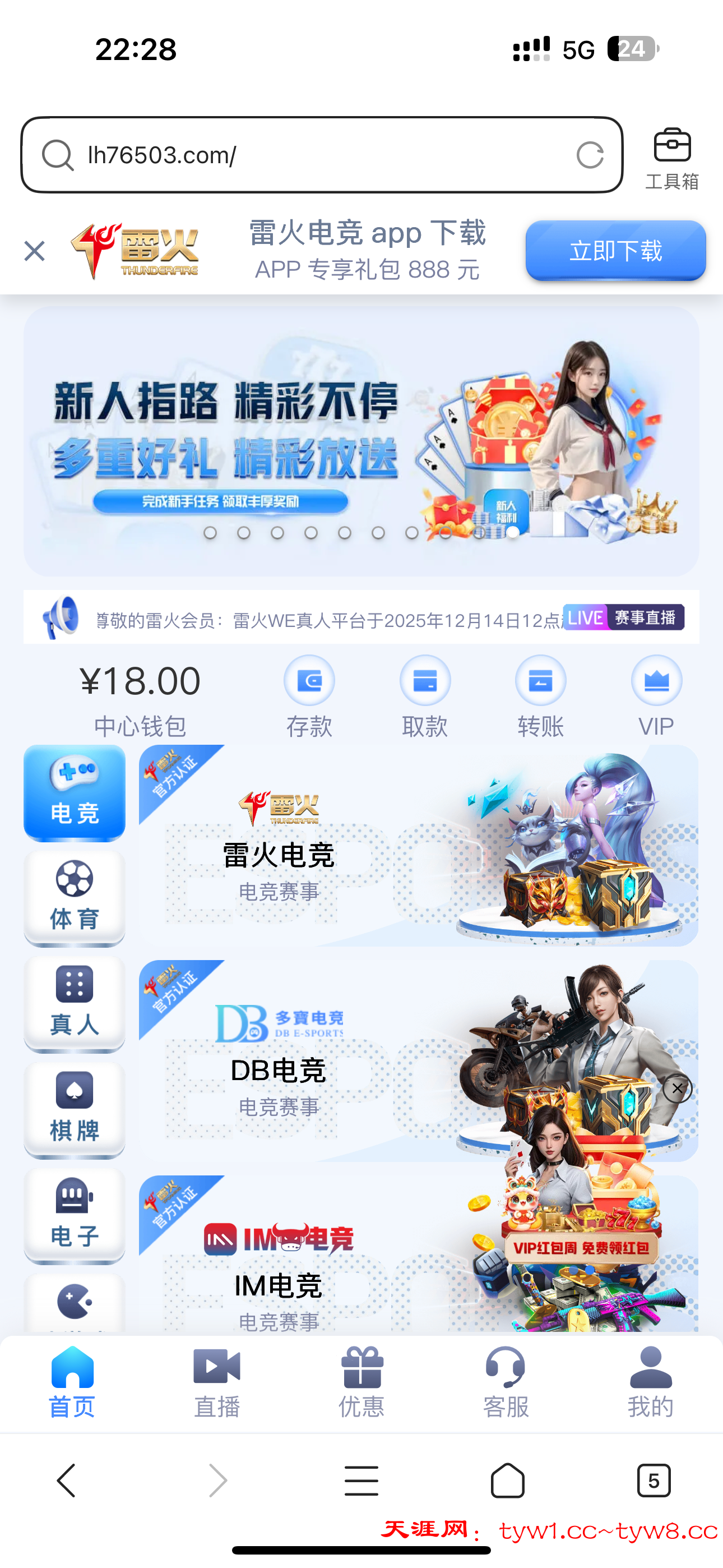Switch to the 客服 tab

coord(506,1382)
